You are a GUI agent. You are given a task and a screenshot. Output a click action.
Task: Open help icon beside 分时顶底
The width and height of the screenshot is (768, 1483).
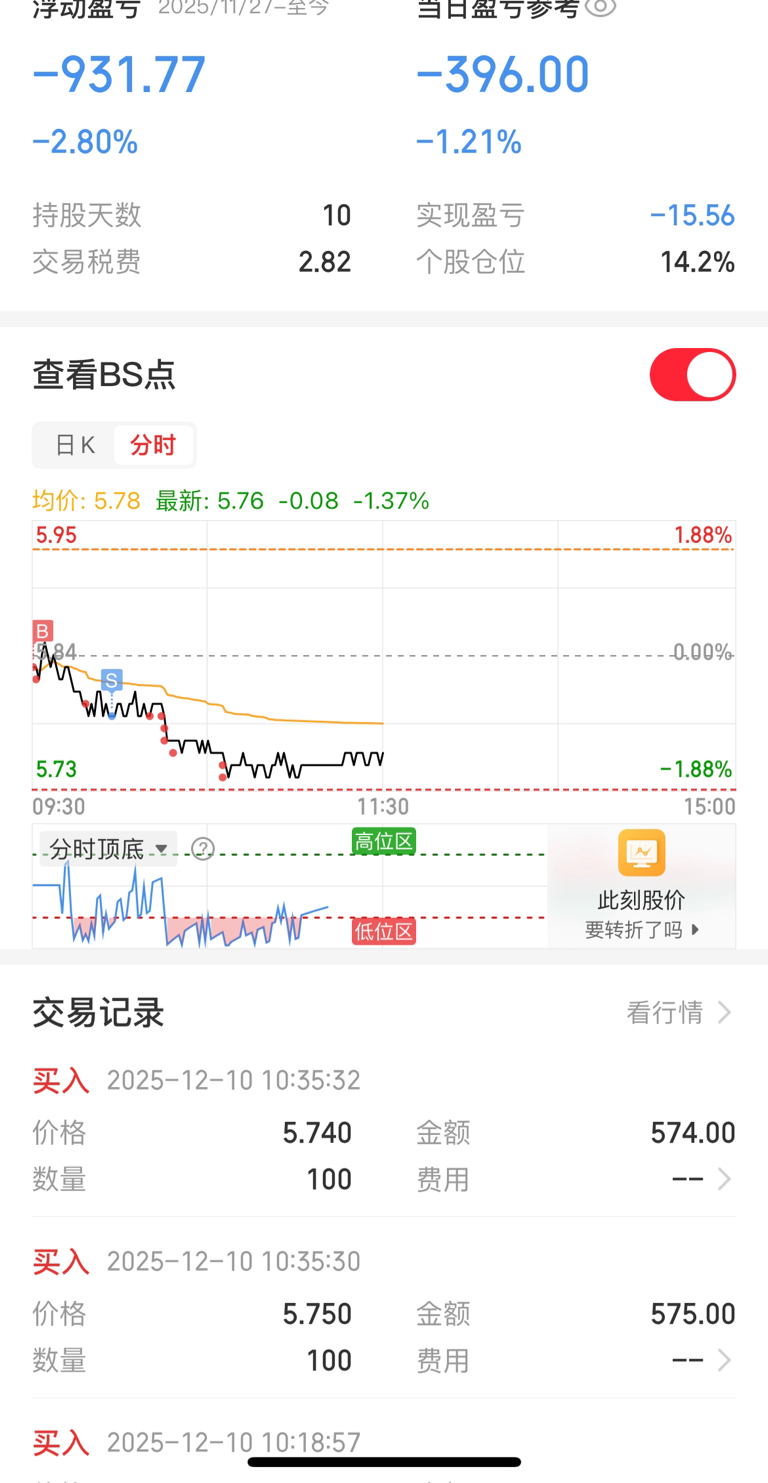point(203,849)
